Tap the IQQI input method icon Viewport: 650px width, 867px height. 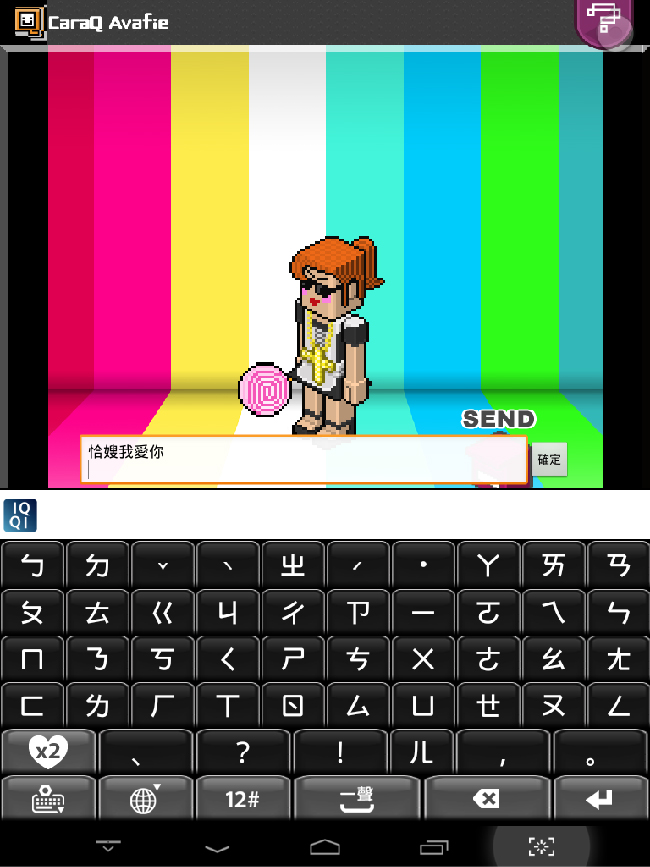point(19,515)
